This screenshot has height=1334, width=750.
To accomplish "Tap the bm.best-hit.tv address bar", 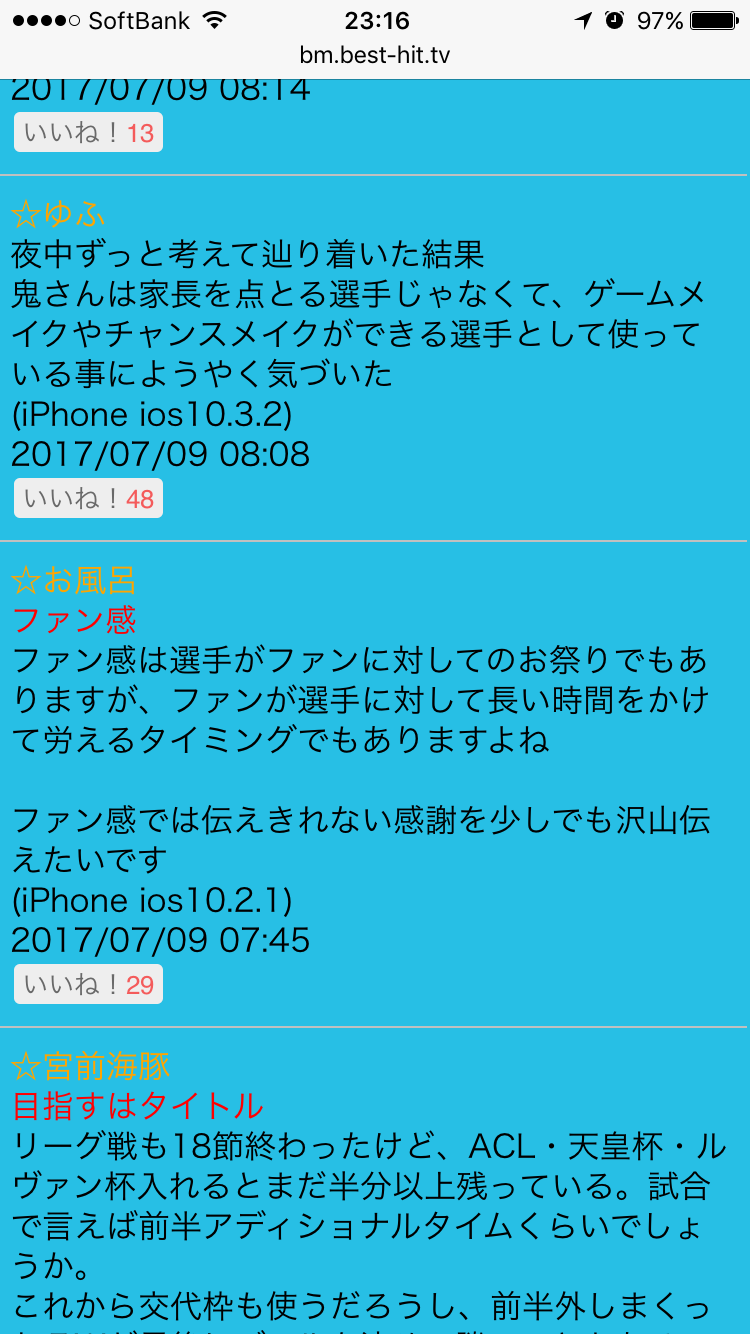I will point(375,56).
